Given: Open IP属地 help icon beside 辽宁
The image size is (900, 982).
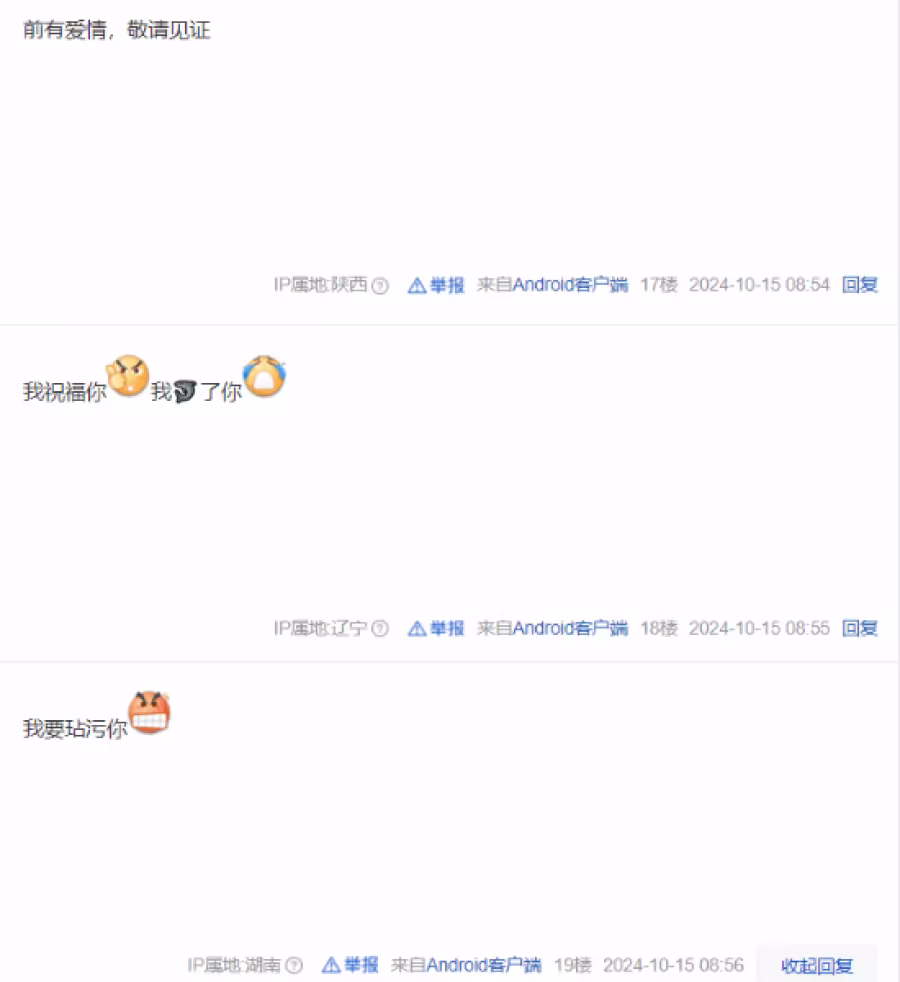Looking at the screenshot, I should pos(380,629).
